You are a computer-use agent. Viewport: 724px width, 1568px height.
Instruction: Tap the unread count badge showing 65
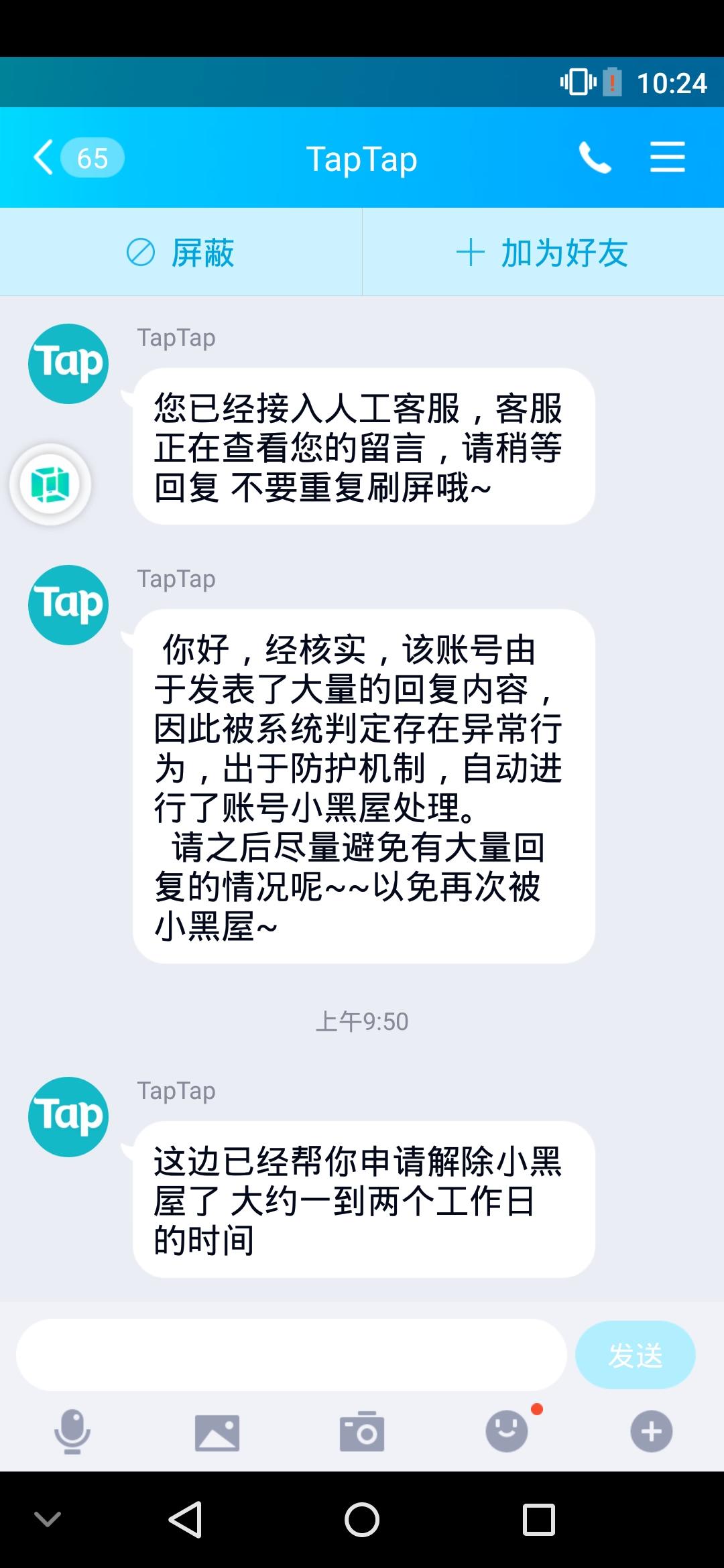[x=92, y=158]
